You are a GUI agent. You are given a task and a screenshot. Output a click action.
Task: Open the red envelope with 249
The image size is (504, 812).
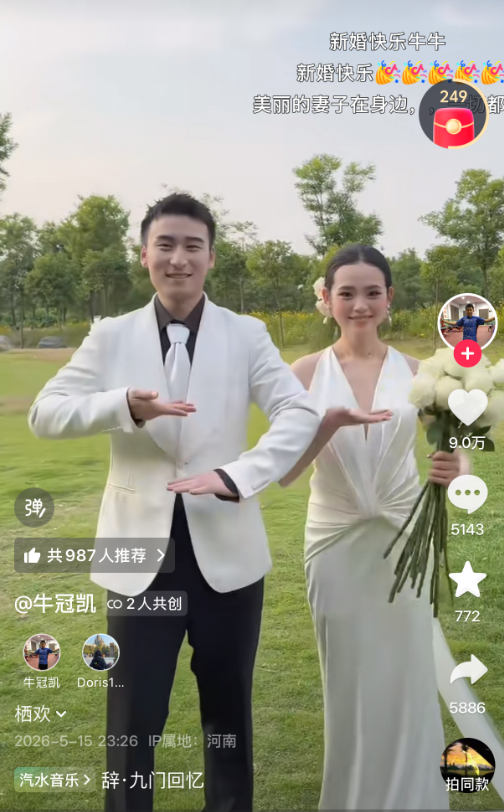point(453,115)
